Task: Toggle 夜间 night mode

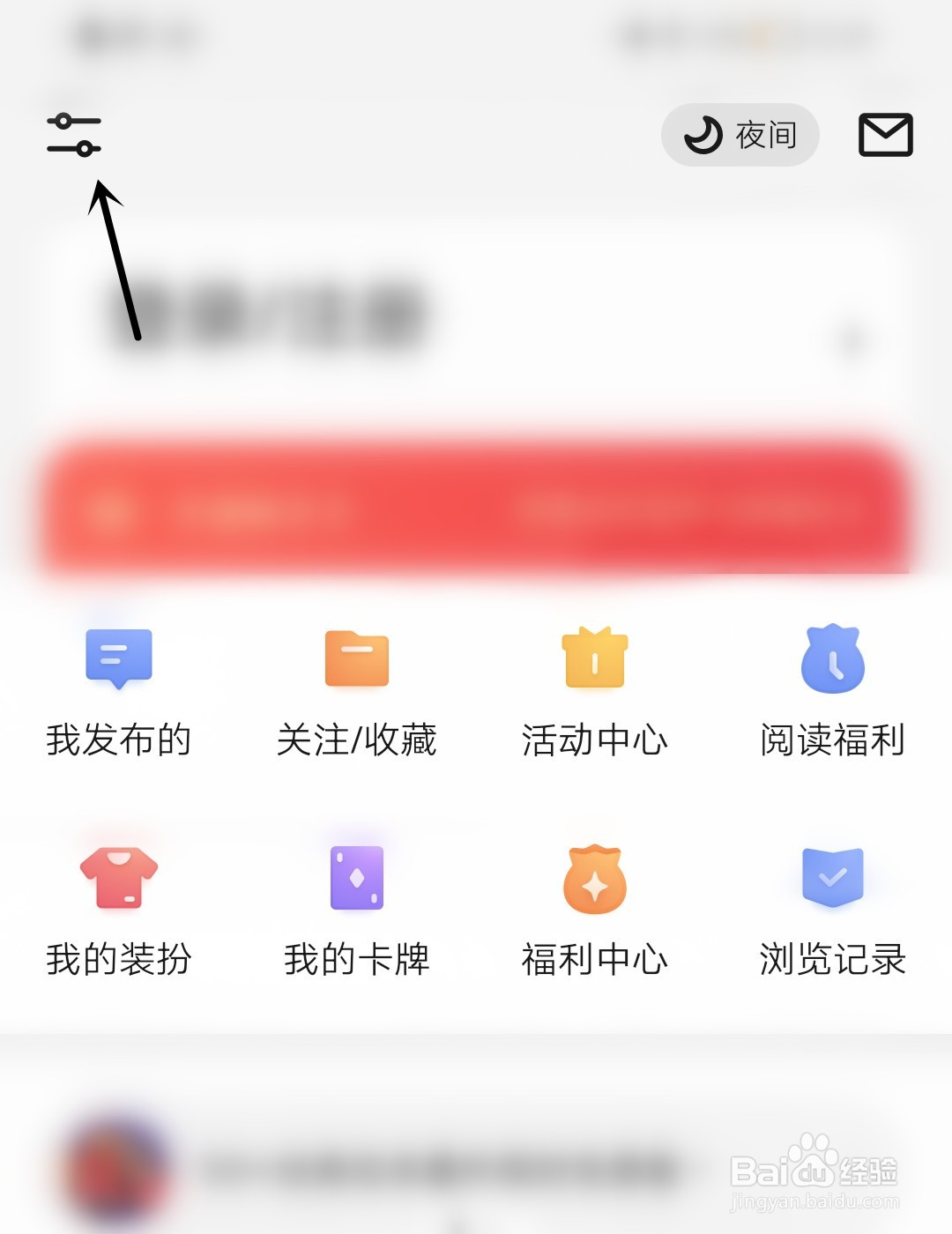Action: click(x=739, y=134)
